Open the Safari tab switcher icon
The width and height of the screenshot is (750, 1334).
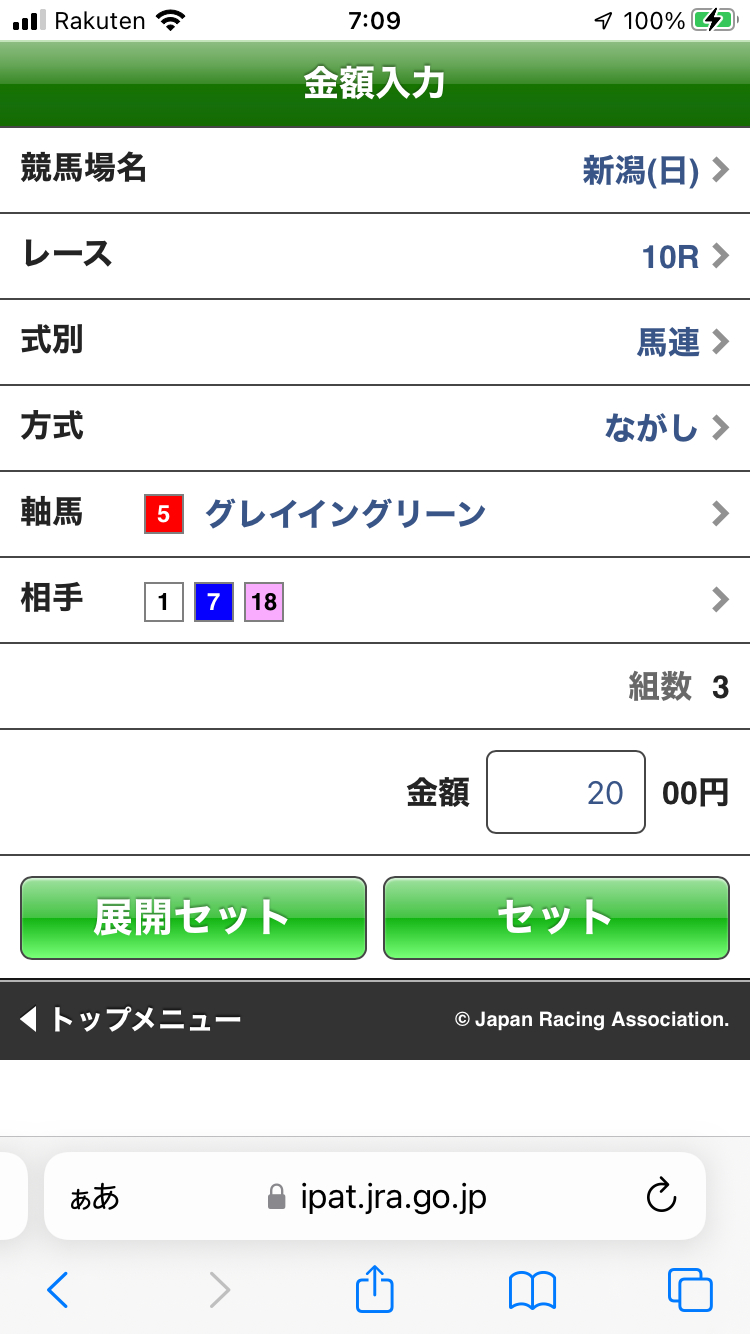click(x=690, y=1290)
